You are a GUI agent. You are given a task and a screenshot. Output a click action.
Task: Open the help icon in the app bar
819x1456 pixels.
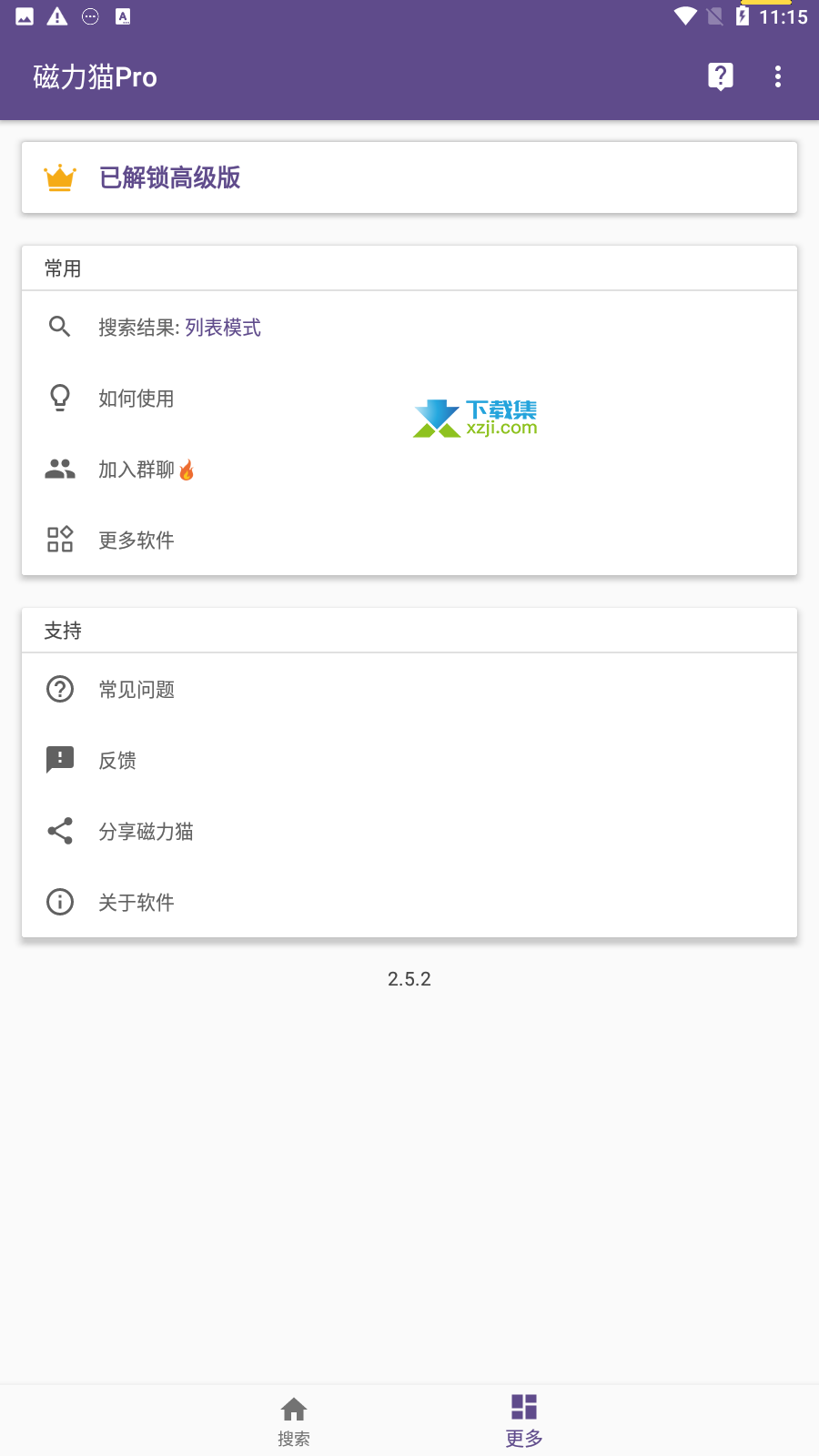(720, 76)
